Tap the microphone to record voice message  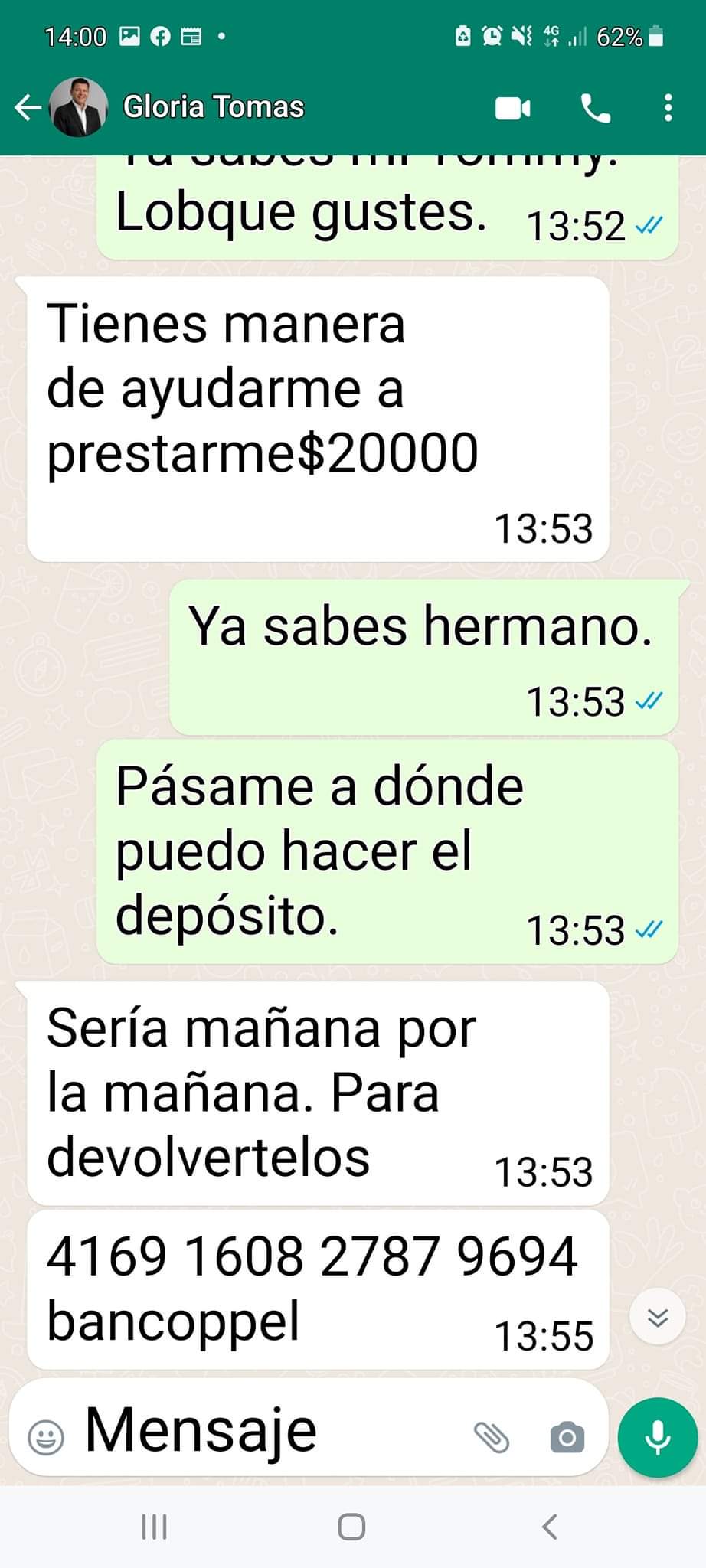pyautogui.click(x=657, y=1437)
